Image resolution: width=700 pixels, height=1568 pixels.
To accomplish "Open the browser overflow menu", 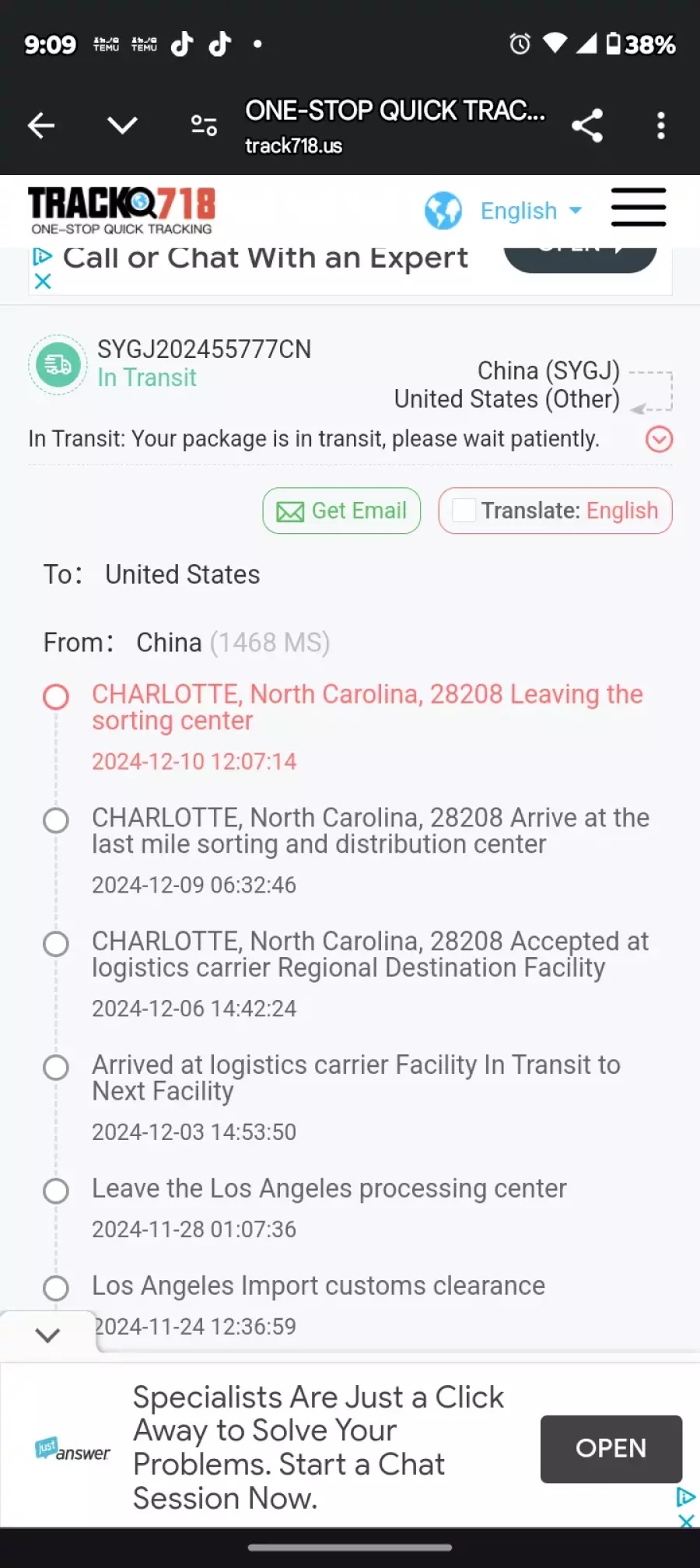I will coord(660,125).
